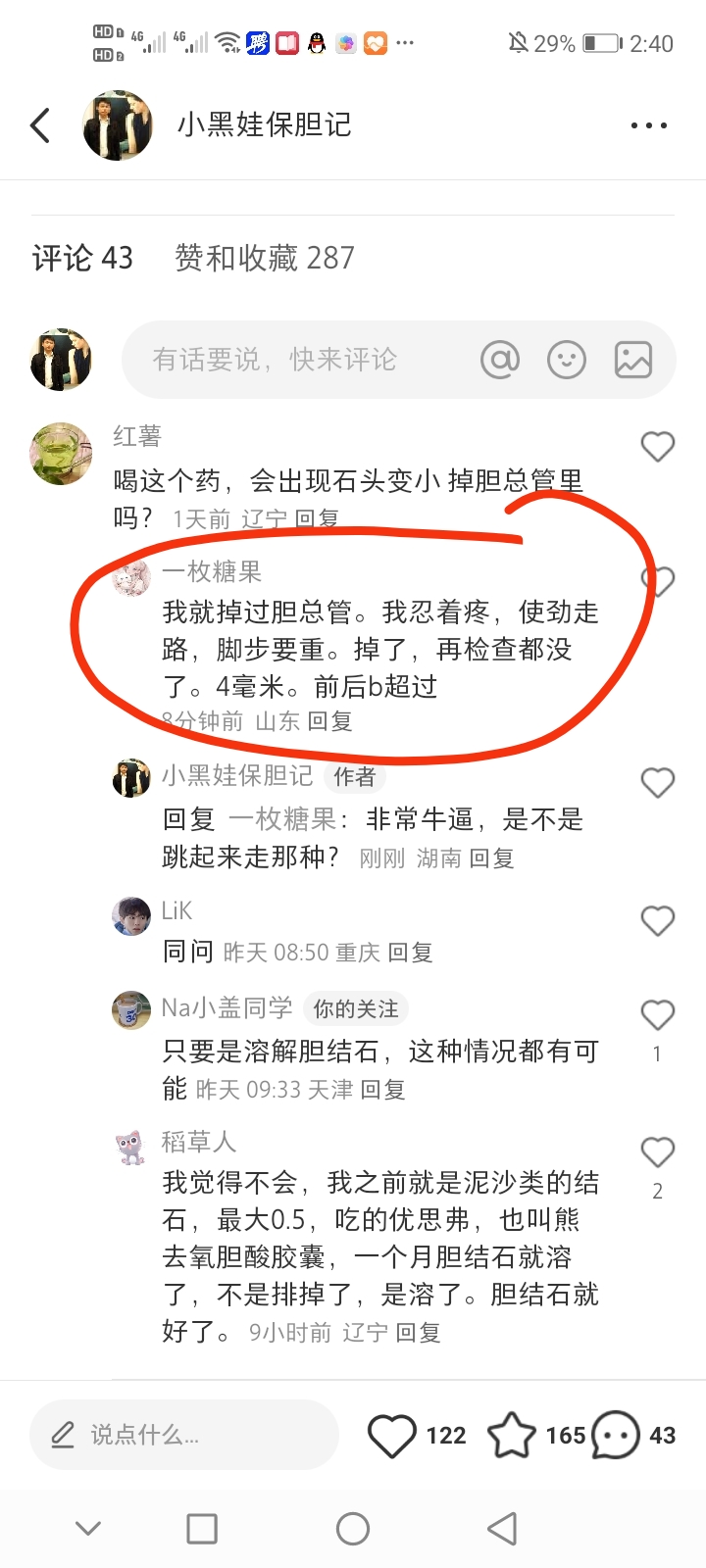Like 稻草人's comment
706x1568 pixels.
pyautogui.click(x=657, y=1153)
